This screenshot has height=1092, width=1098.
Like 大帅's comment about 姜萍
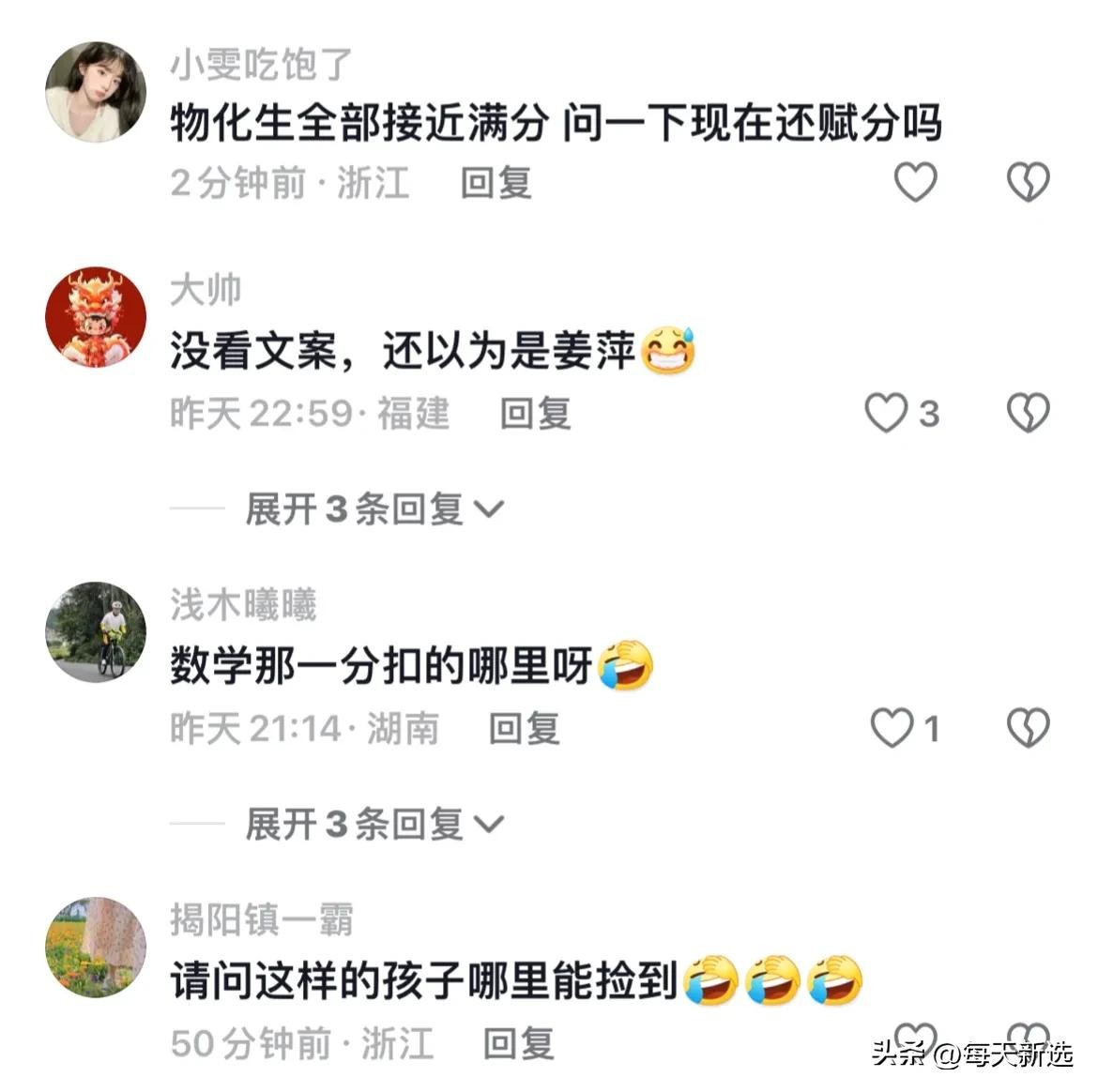(887, 413)
